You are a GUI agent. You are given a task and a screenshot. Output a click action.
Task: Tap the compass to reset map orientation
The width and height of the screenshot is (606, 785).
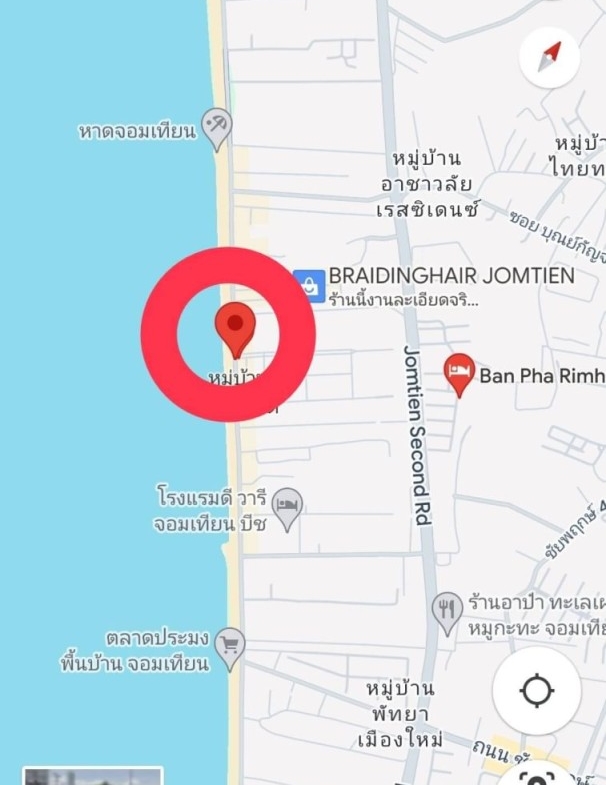coord(550,58)
